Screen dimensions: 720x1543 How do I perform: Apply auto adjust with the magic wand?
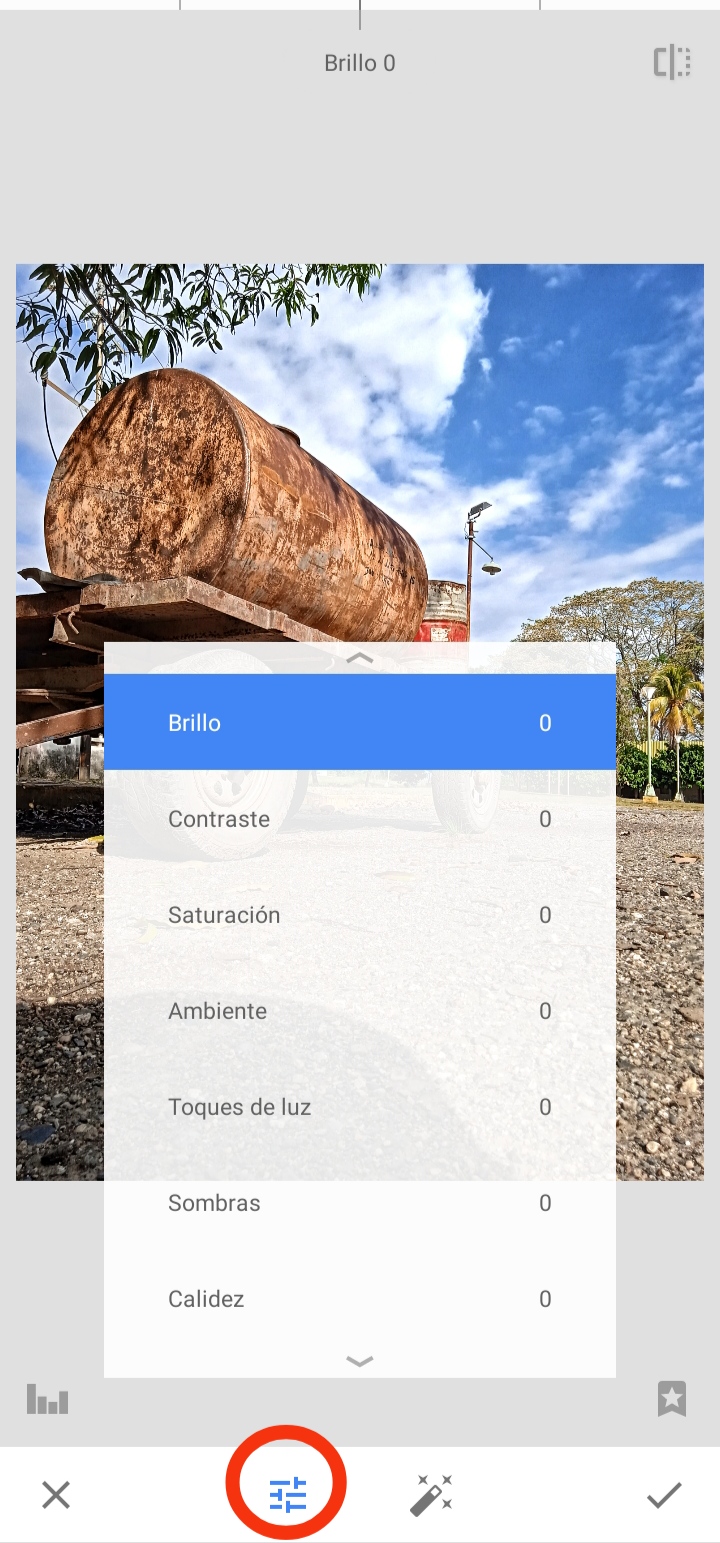point(432,1494)
